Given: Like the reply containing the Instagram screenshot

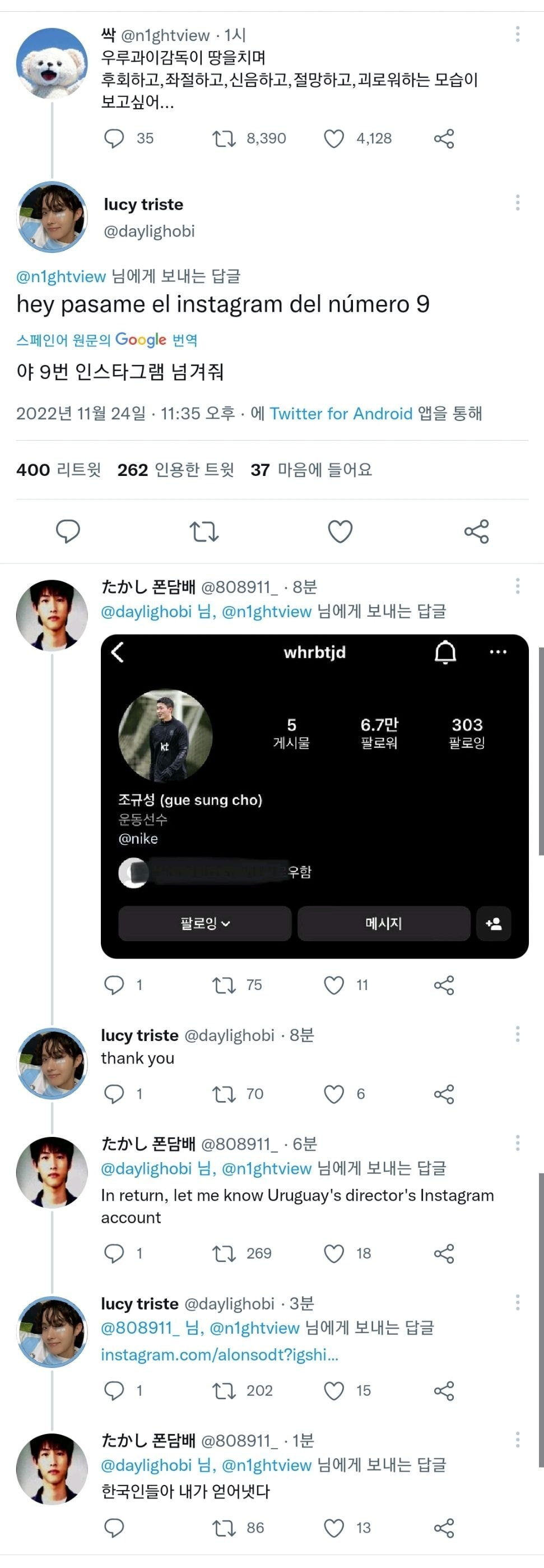Looking at the screenshot, I should point(333,985).
